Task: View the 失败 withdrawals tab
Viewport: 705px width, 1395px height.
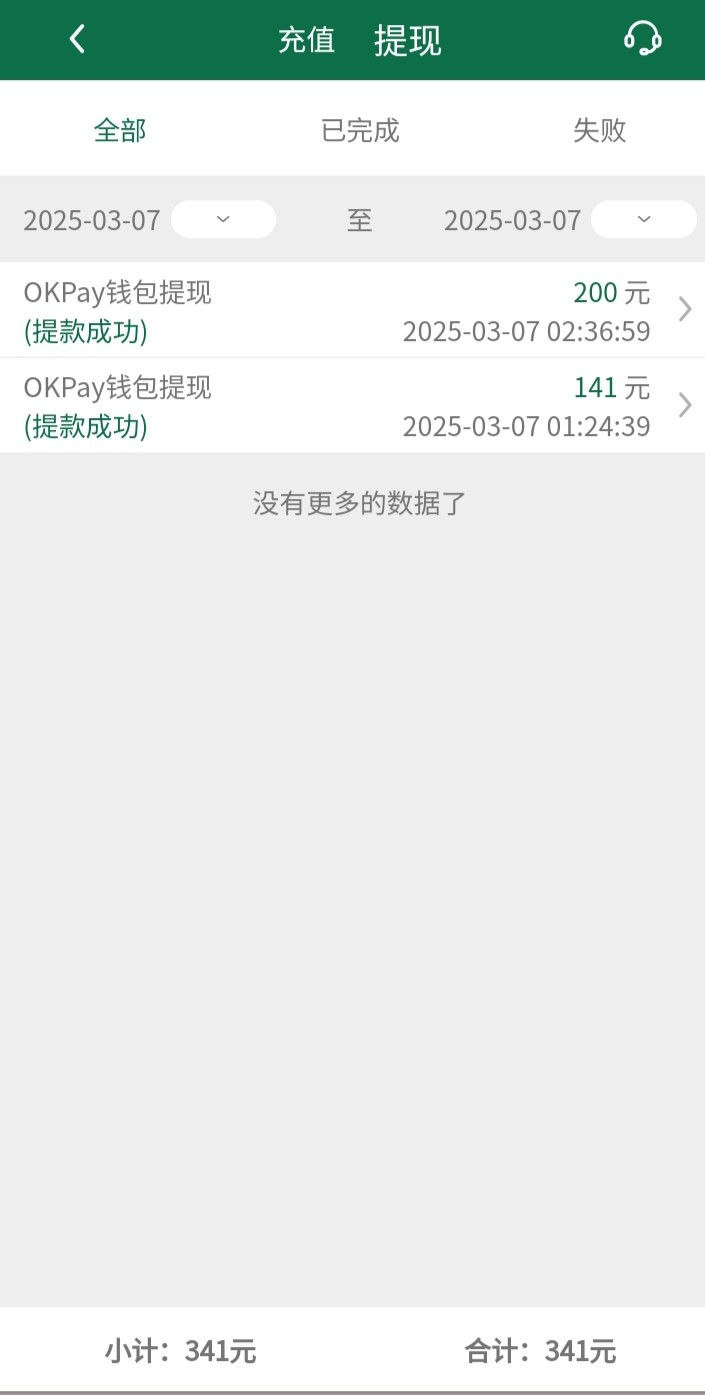Action: point(599,130)
